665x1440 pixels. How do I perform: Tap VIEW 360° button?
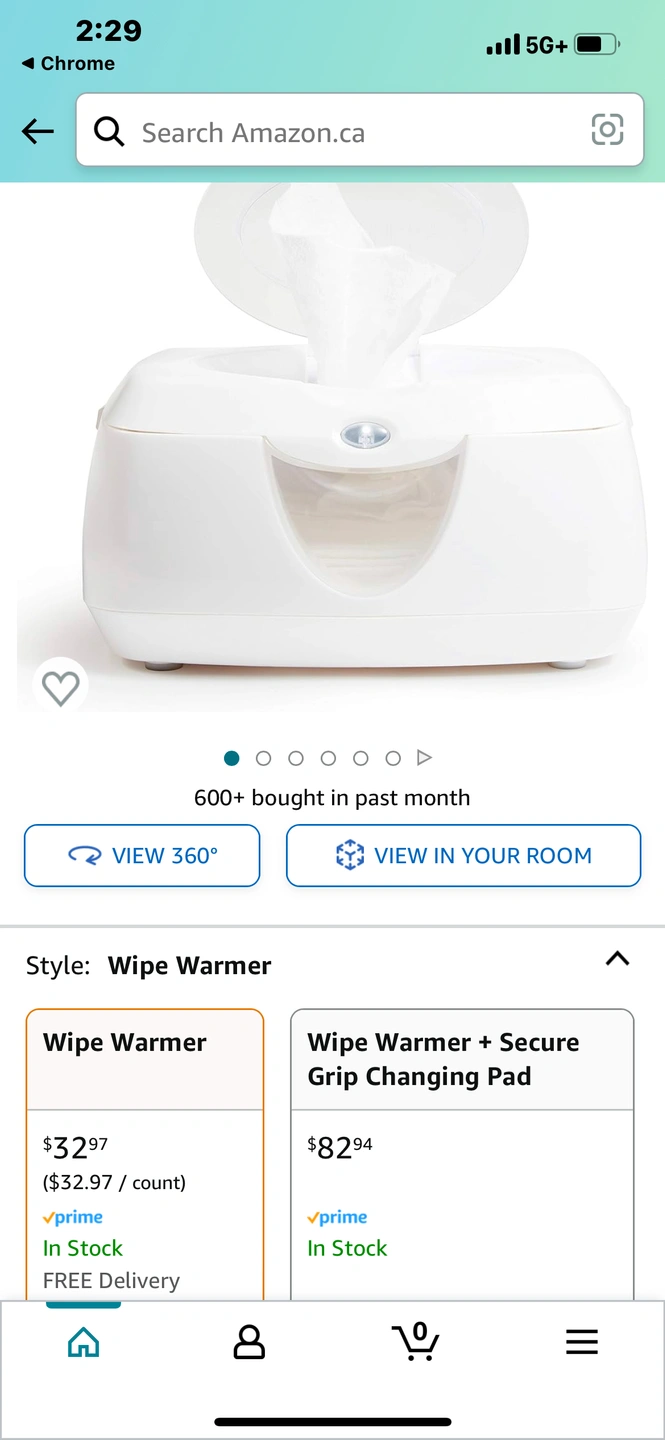142,855
